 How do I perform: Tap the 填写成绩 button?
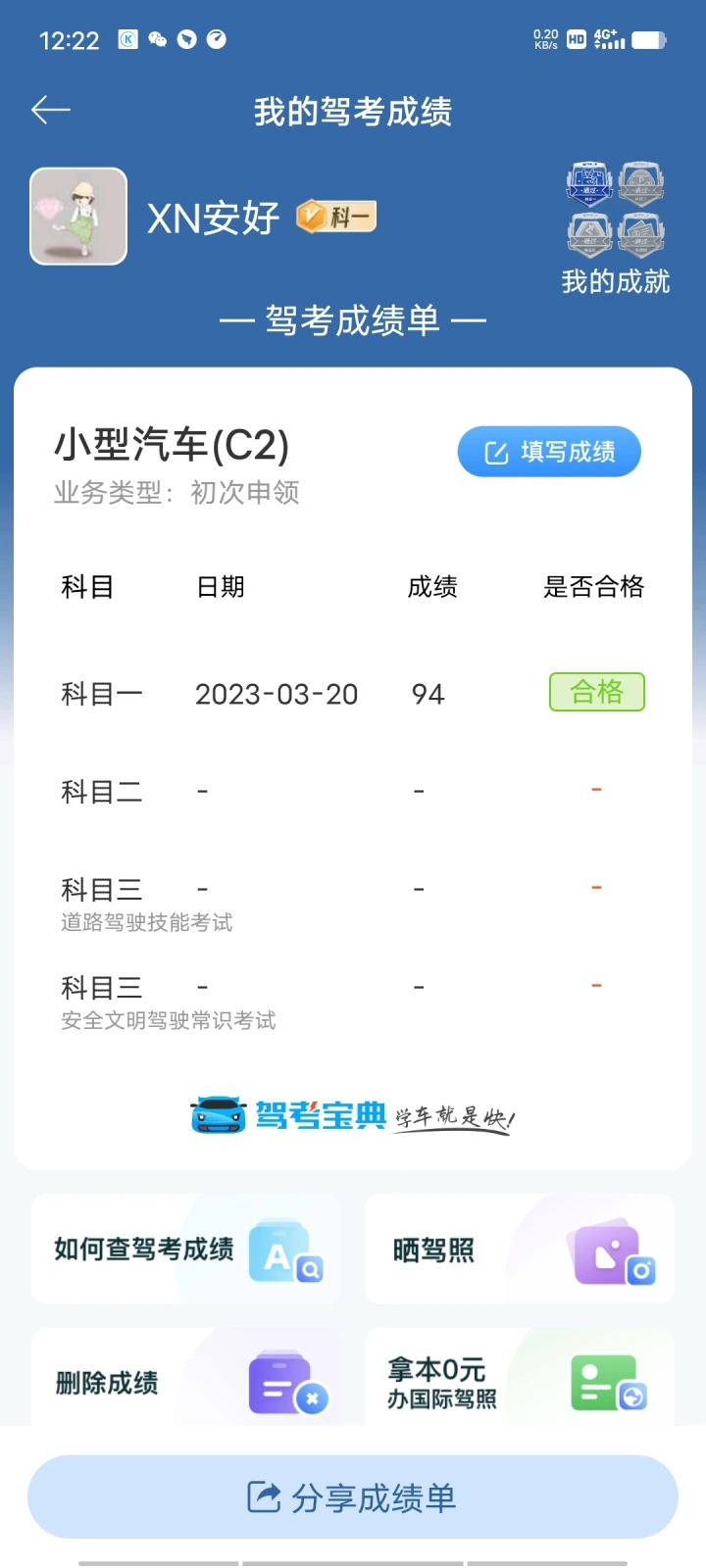pyautogui.click(x=549, y=452)
